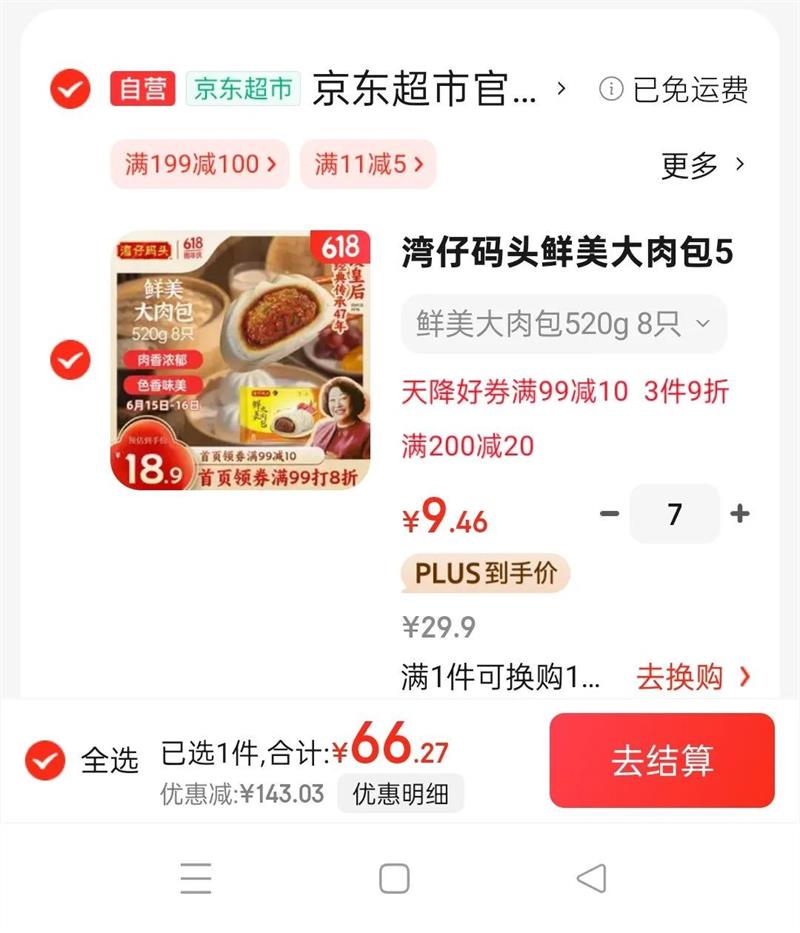Deselect the 湾仔码头鲜美大肉包 item checkbox
800x933 pixels.
coord(70,359)
